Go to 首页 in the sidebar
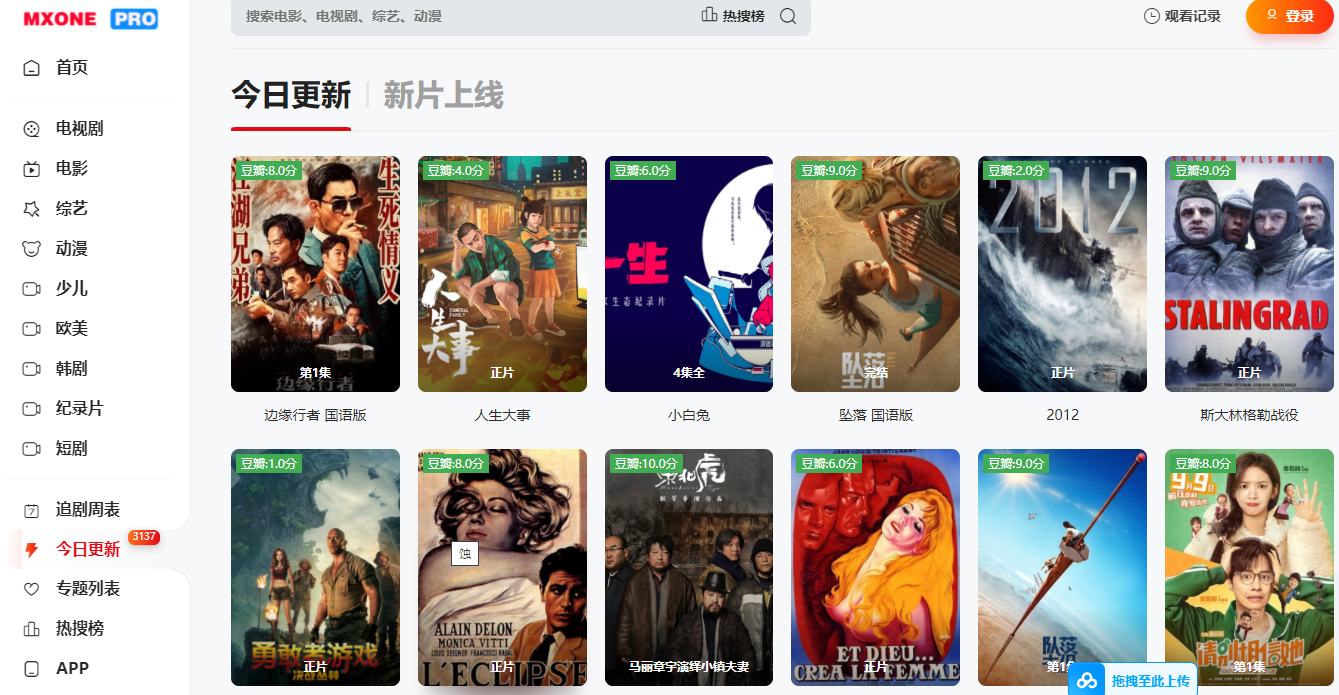 [71, 68]
